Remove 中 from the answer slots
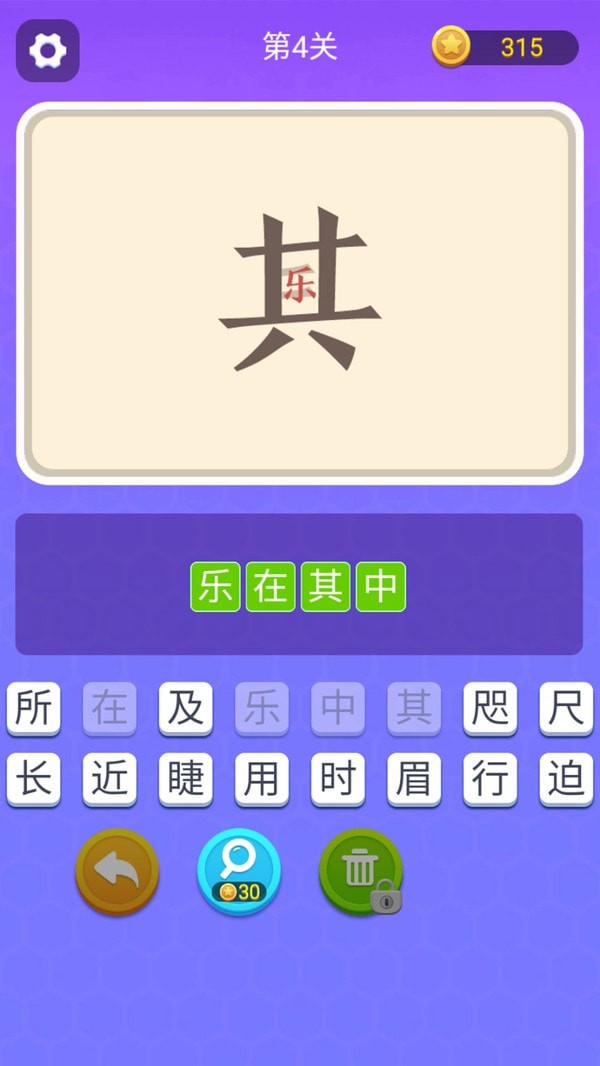 (x=381, y=587)
